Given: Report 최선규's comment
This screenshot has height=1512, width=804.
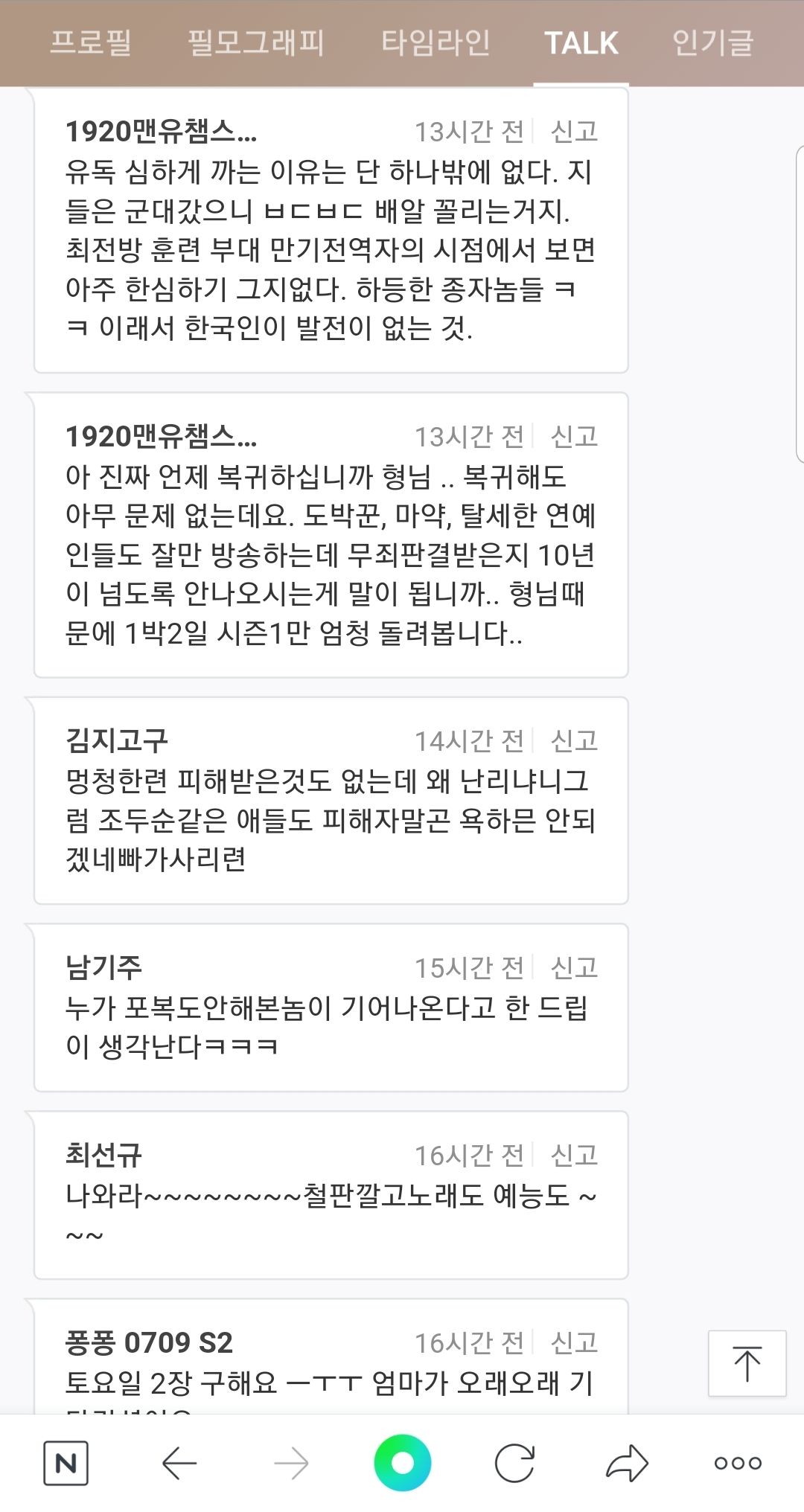Looking at the screenshot, I should [574, 1155].
